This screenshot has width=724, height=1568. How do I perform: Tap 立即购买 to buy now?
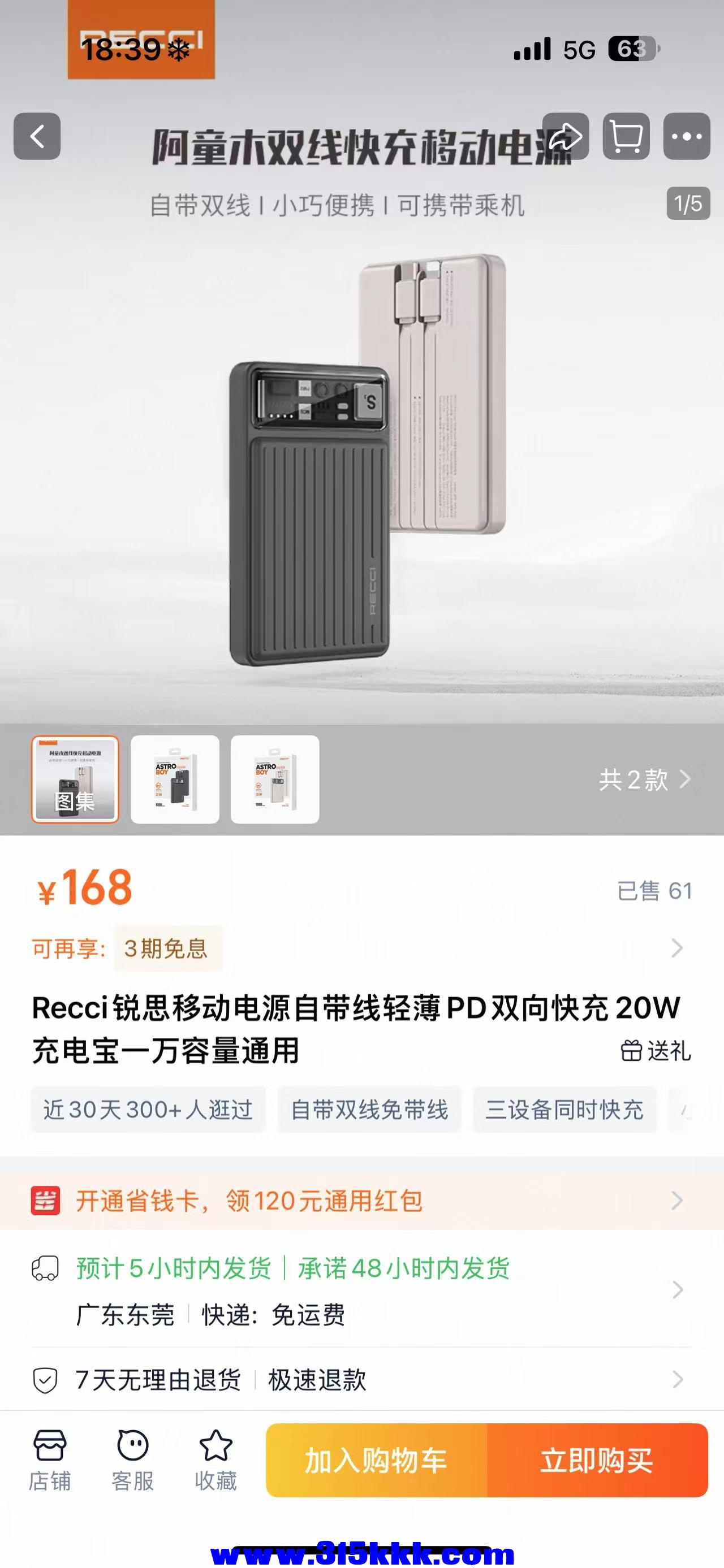pyautogui.click(x=597, y=1460)
